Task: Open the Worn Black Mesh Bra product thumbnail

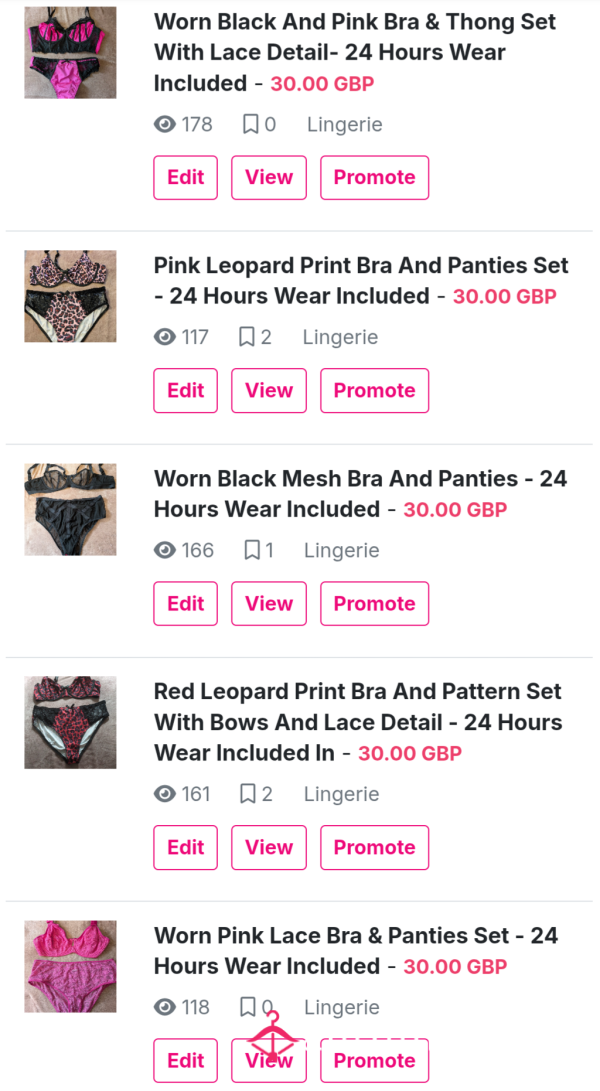Action: click(x=70, y=509)
